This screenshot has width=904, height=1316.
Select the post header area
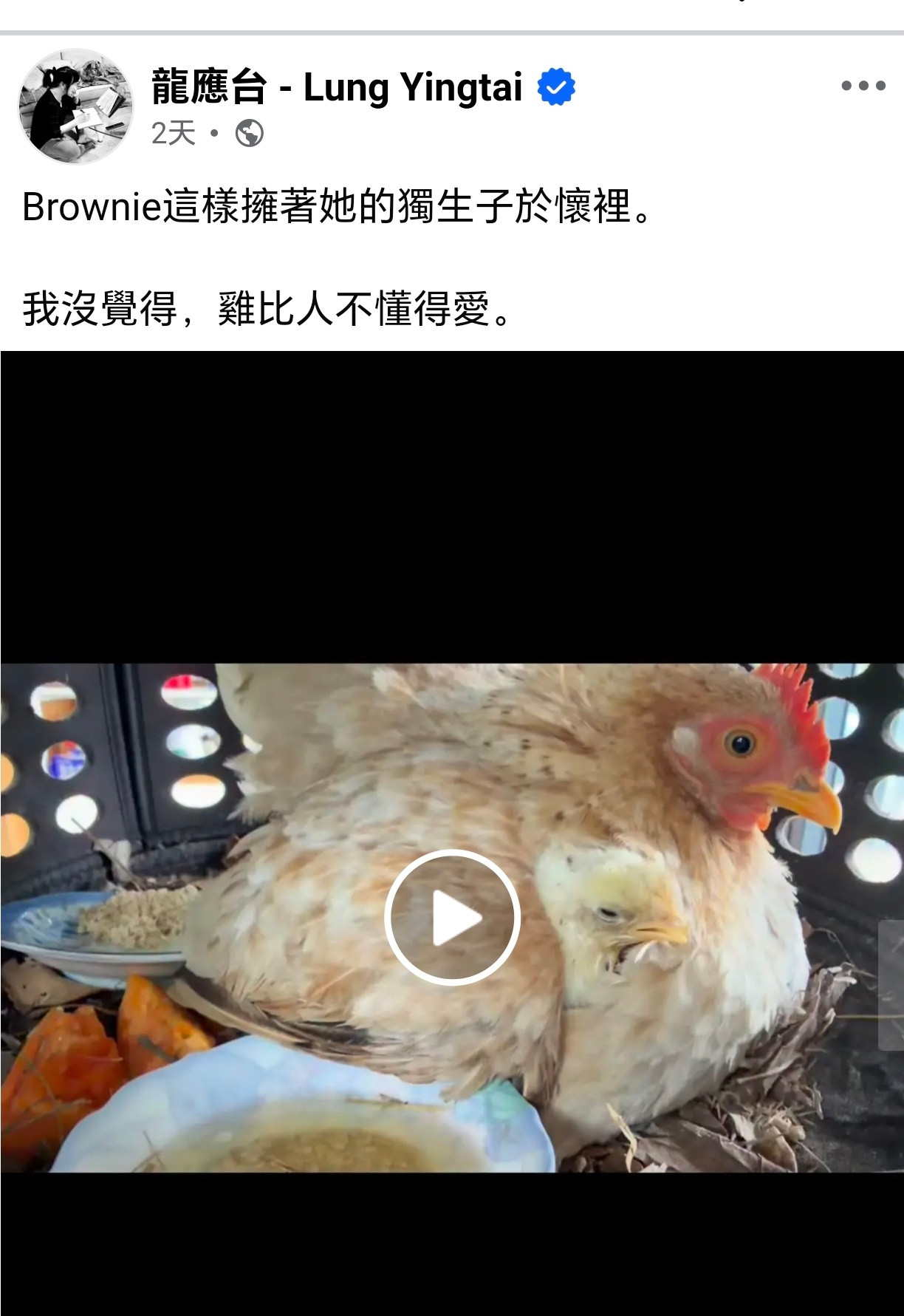point(336,103)
